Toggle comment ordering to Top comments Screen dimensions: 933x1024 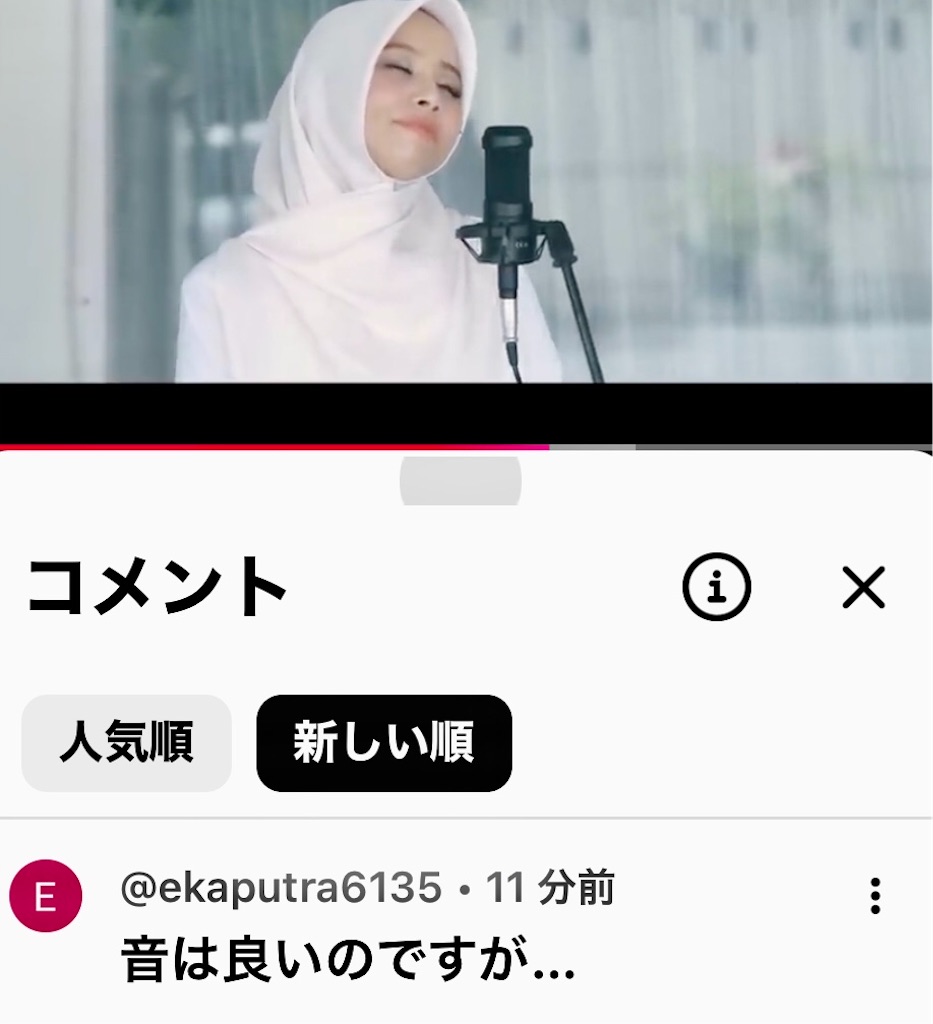(125, 744)
